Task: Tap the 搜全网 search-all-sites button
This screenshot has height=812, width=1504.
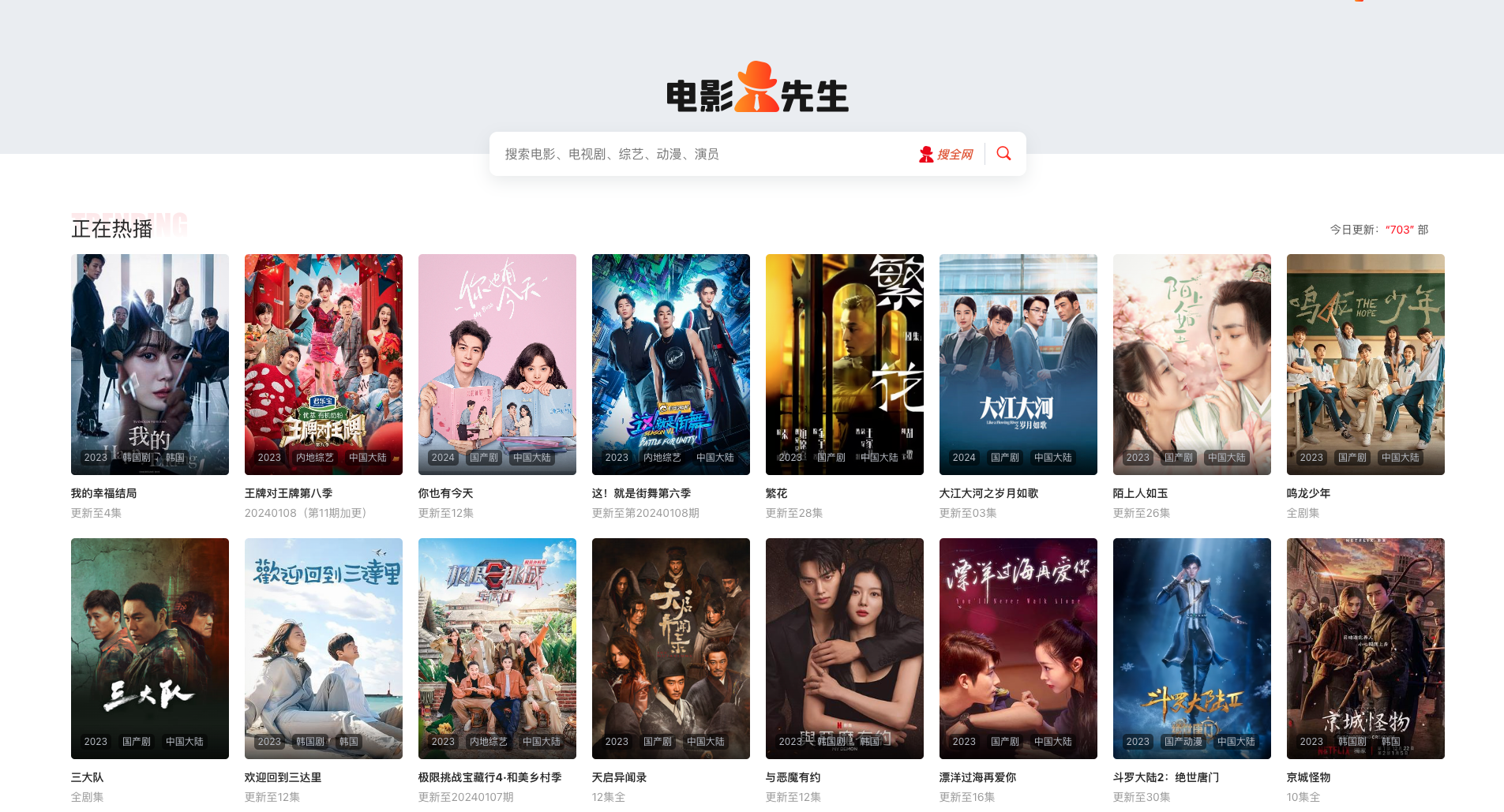Action: point(946,155)
